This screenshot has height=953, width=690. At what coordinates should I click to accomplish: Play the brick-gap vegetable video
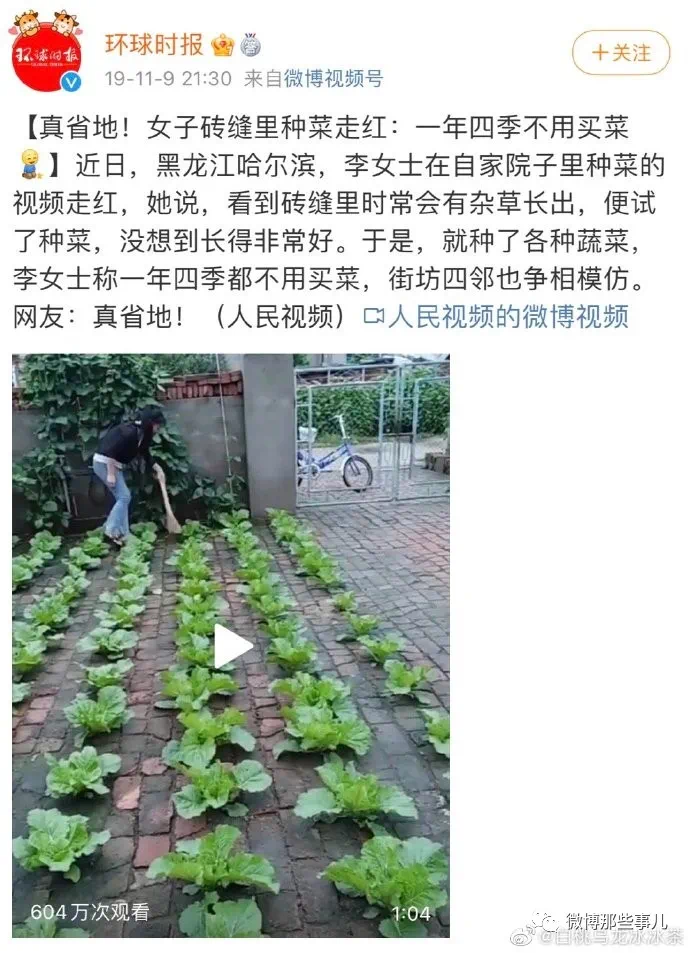[231, 646]
